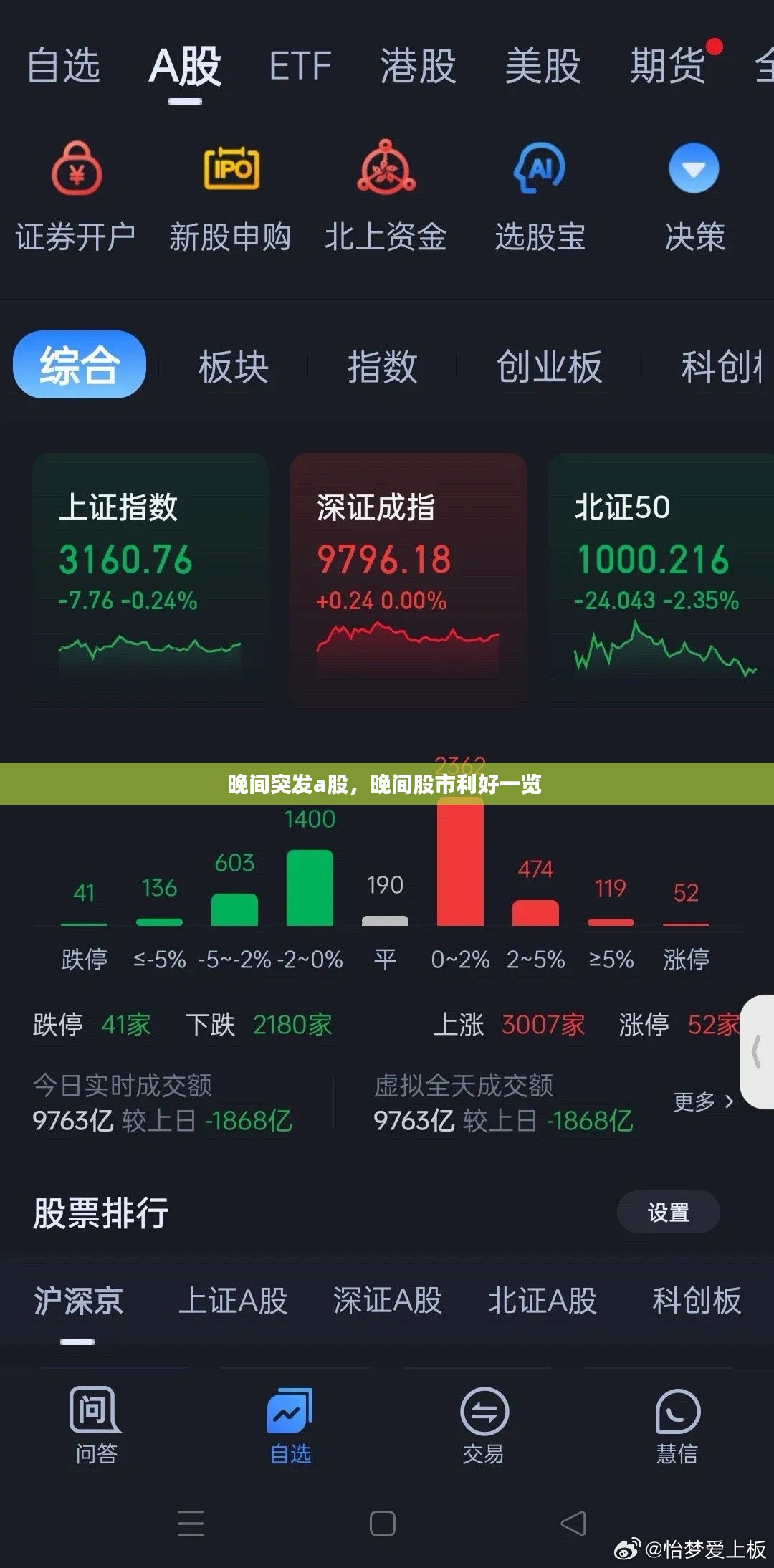The height and width of the screenshot is (1568, 774).
Task: Select the 板块 category chip
Action: [x=234, y=367]
